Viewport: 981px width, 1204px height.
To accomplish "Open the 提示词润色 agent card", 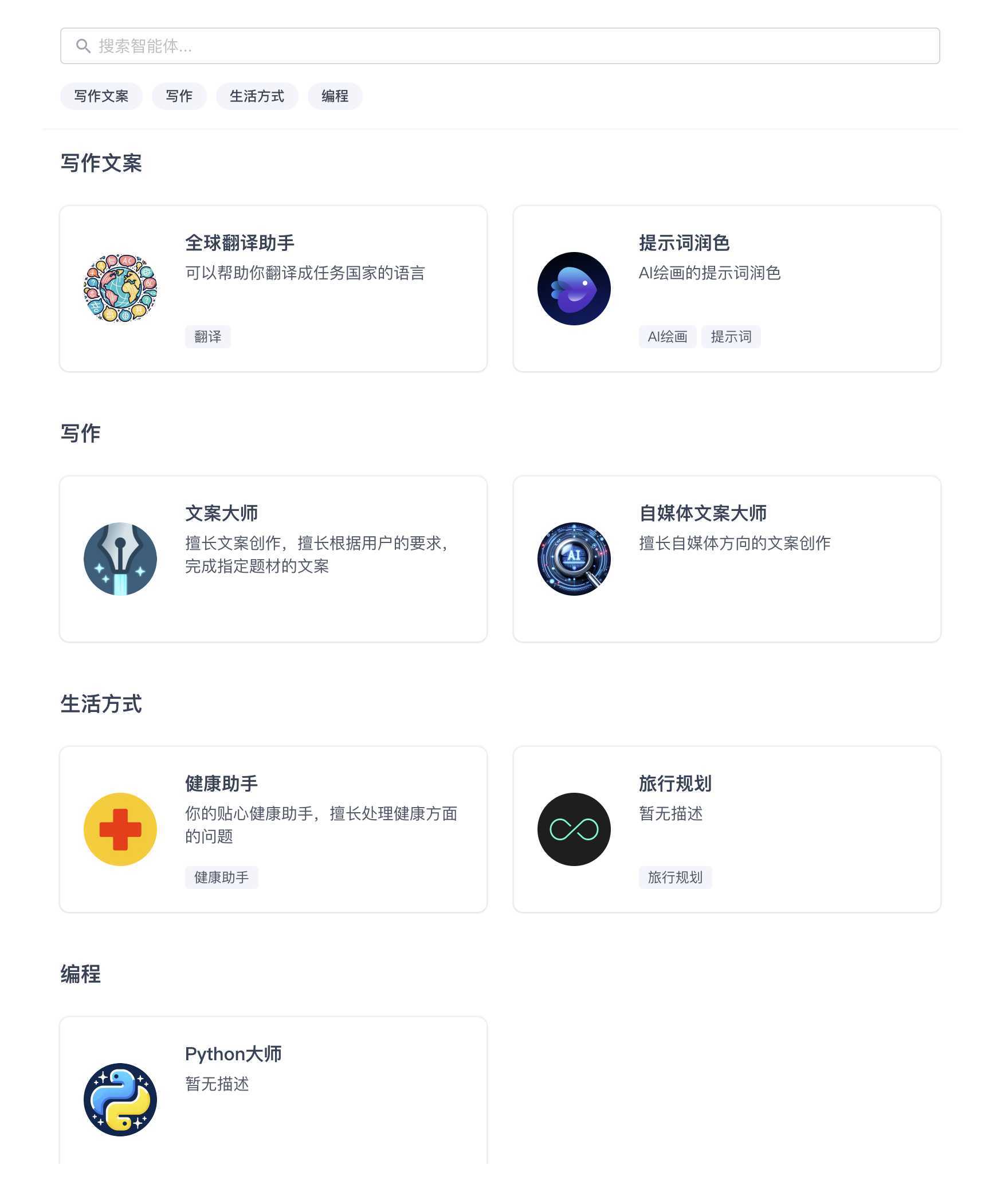I will 727,289.
